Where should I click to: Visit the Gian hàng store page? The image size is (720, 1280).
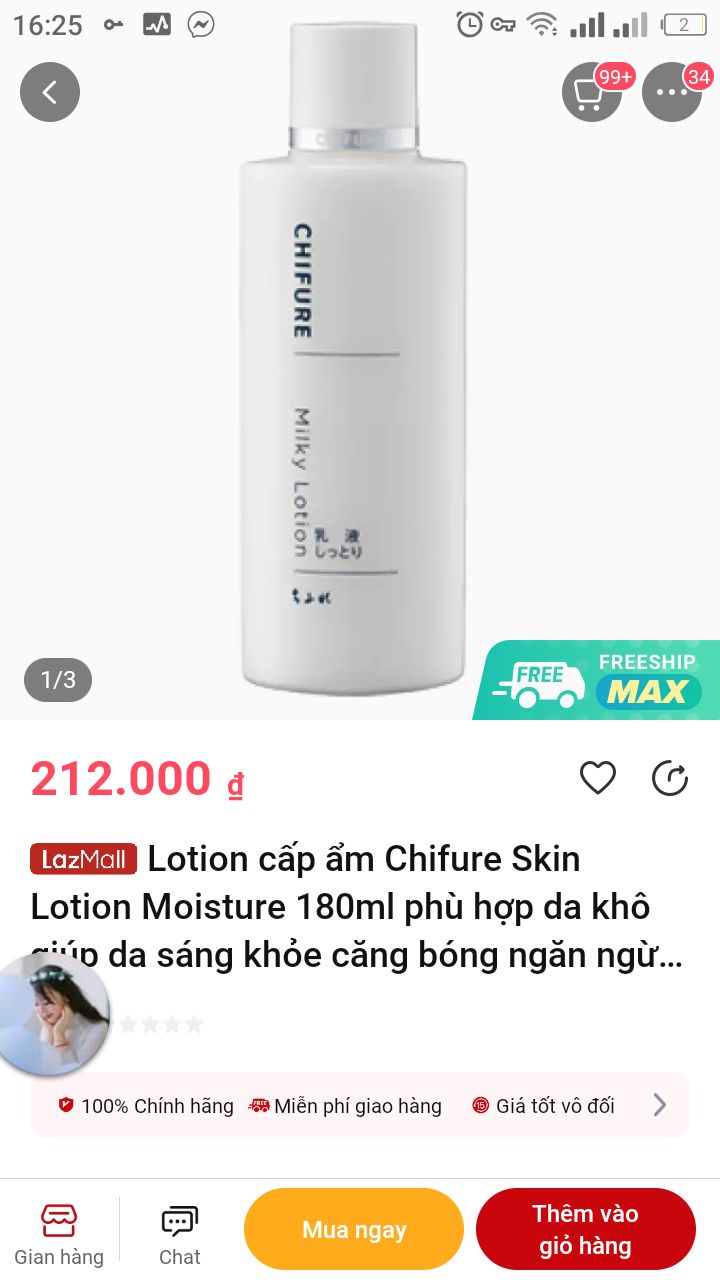[x=59, y=1234]
